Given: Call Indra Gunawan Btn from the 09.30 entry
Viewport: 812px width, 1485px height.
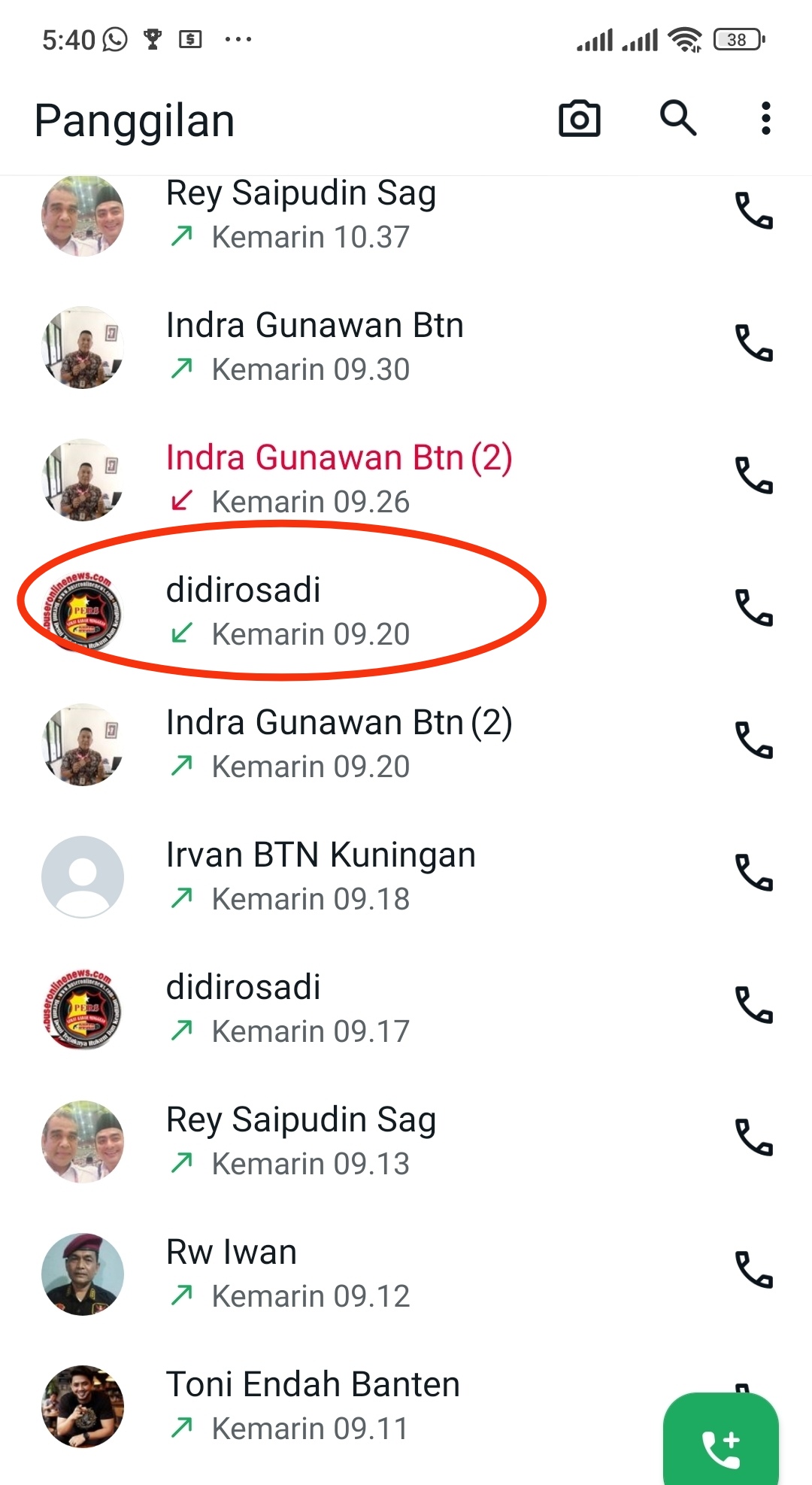Looking at the screenshot, I should tap(753, 344).
